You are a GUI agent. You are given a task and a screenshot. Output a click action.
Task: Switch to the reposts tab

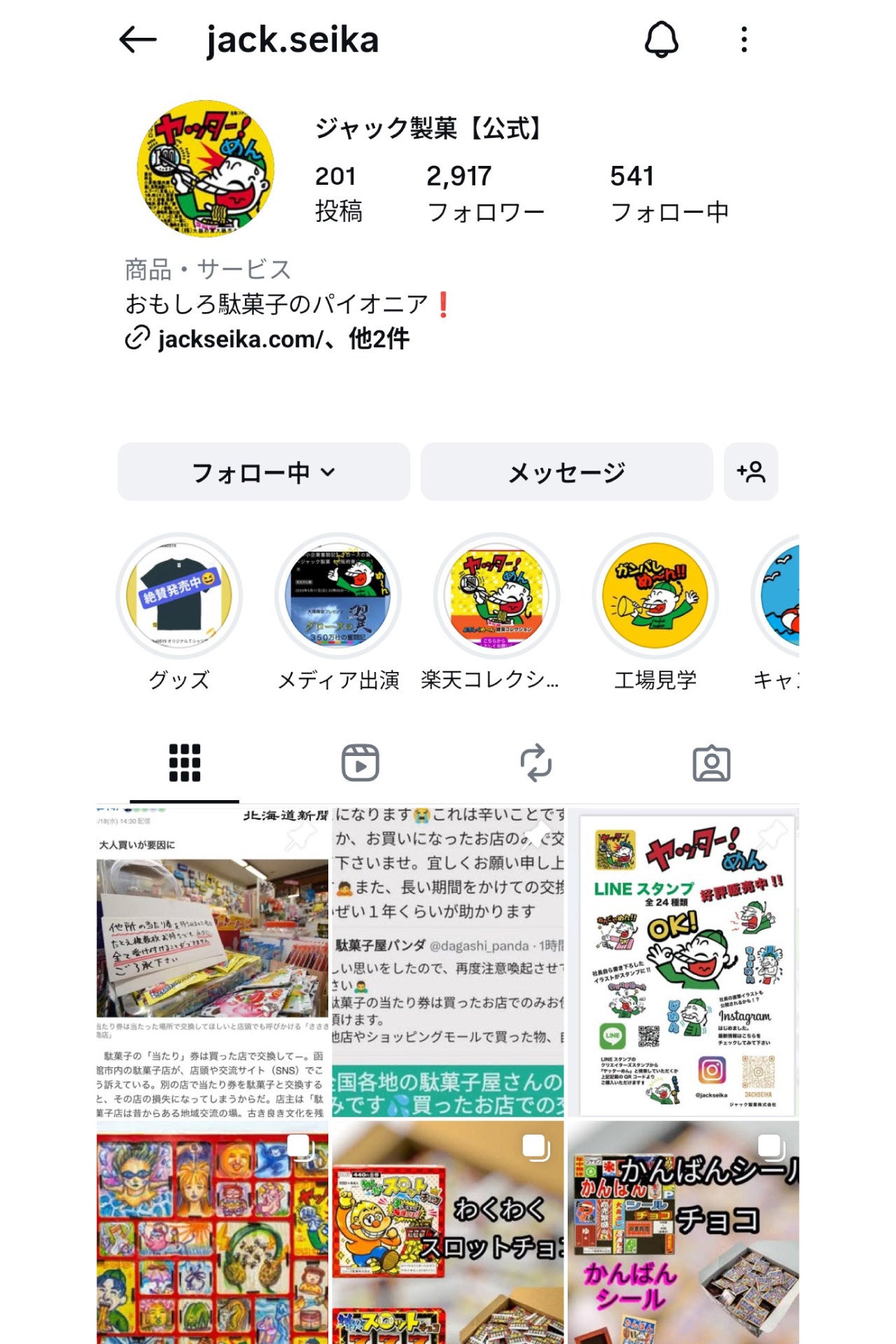pos(535,763)
